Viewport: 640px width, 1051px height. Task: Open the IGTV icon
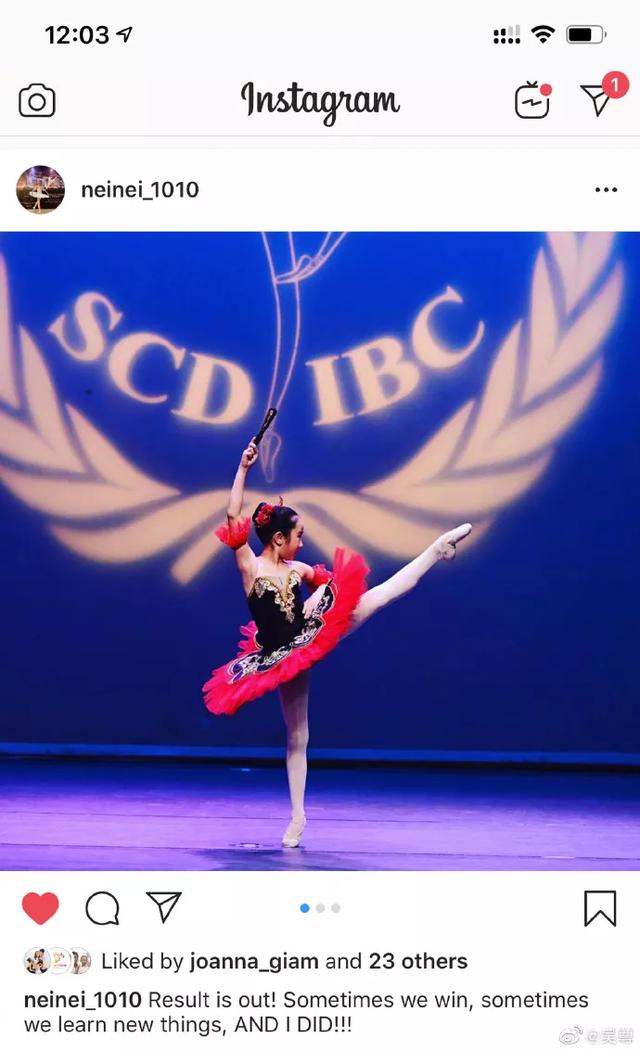[532, 101]
